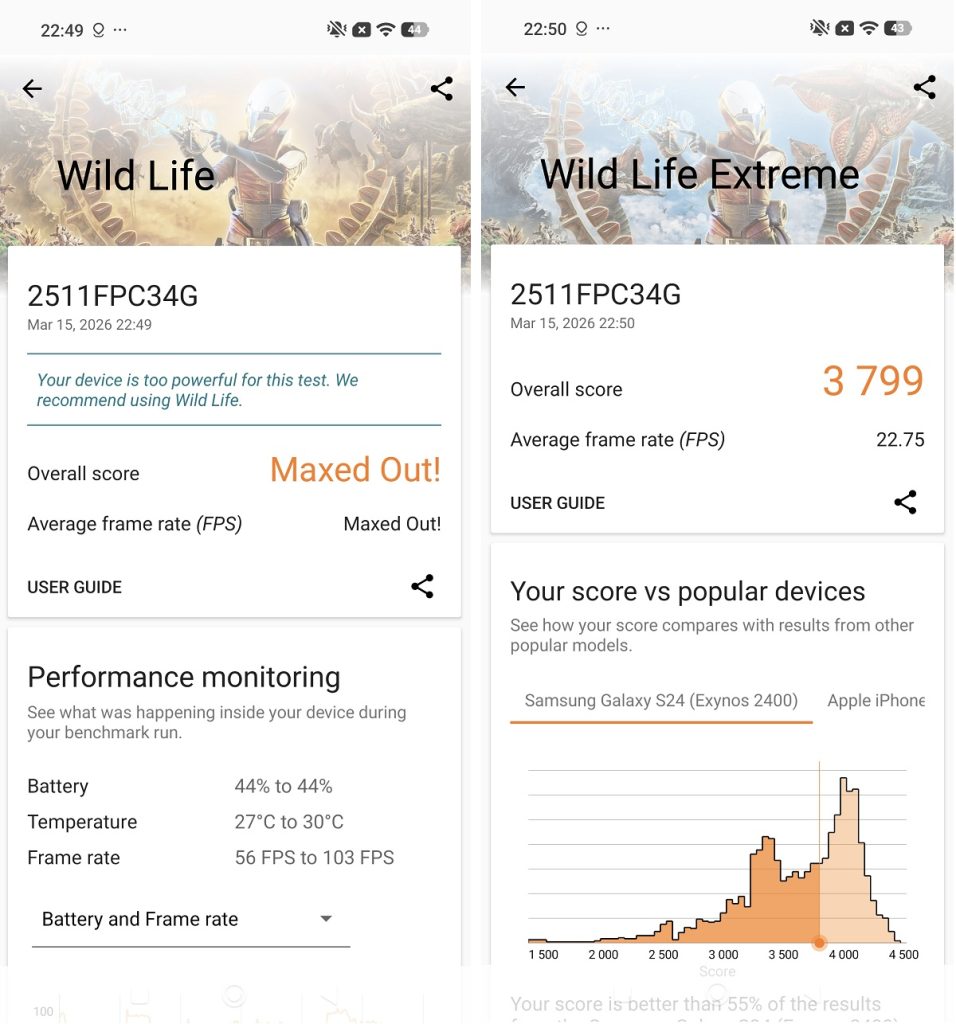Share from the Wild Life screen header
956x1024 pixels.
pyautogui.click(x=441, y=89)
